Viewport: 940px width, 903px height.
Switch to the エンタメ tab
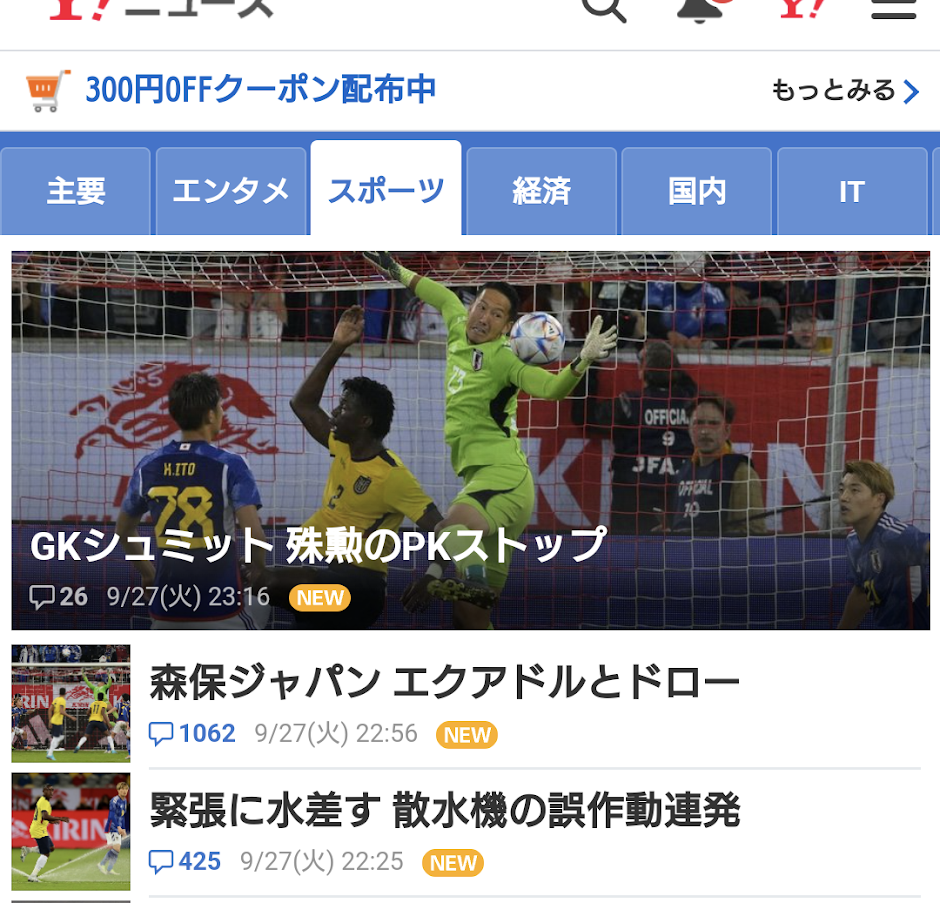pos(231,191)
